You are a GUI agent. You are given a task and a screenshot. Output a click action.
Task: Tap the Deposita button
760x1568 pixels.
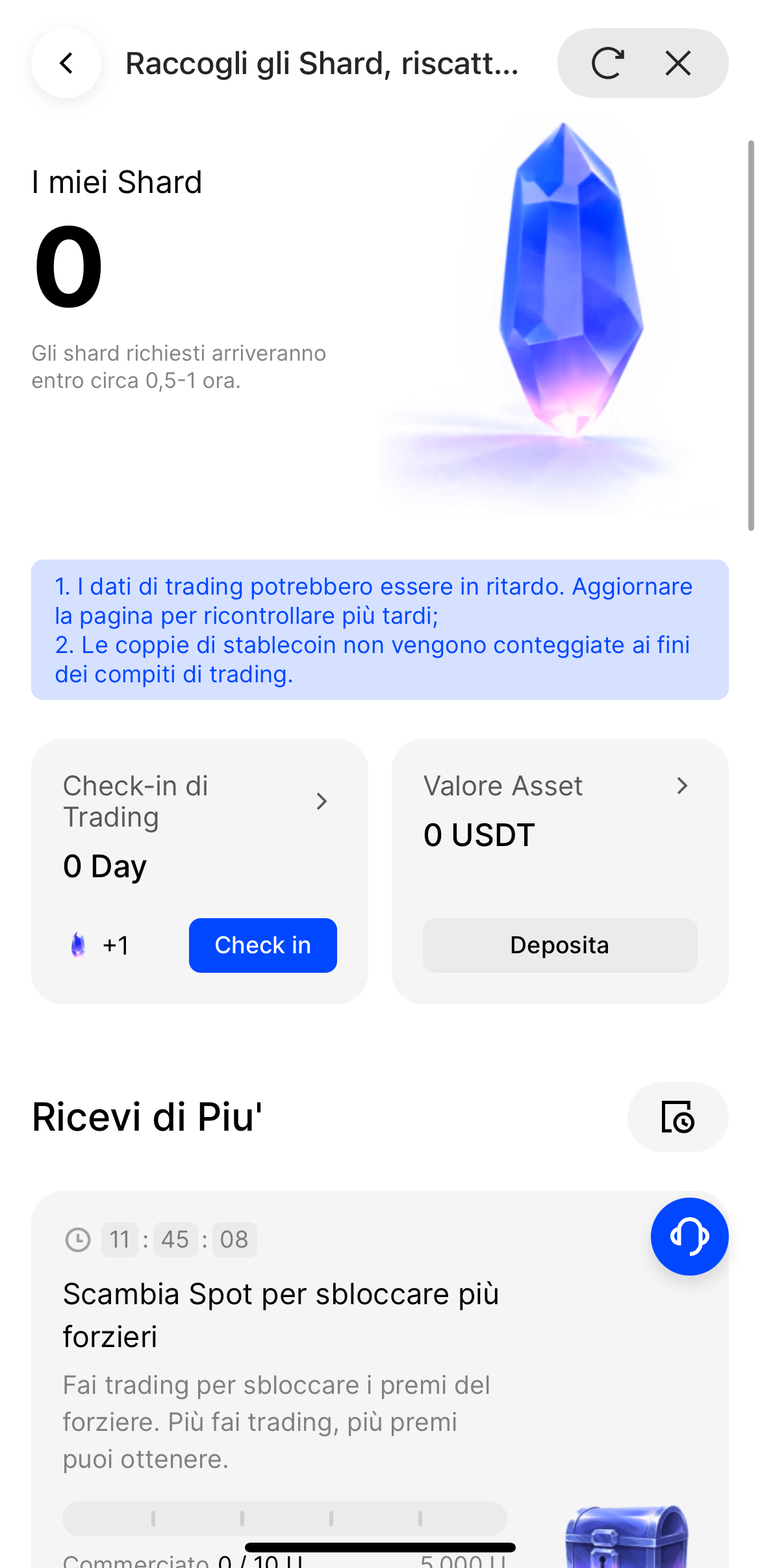click(x=559, y=945)
